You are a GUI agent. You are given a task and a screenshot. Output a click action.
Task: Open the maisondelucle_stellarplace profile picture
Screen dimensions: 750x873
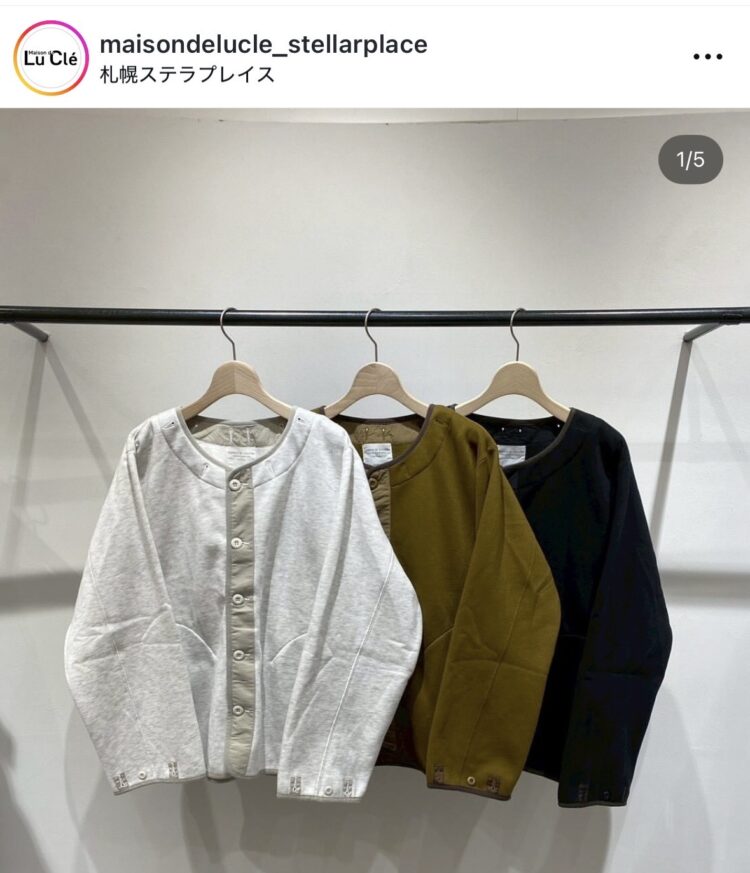(x=51, y=58)
